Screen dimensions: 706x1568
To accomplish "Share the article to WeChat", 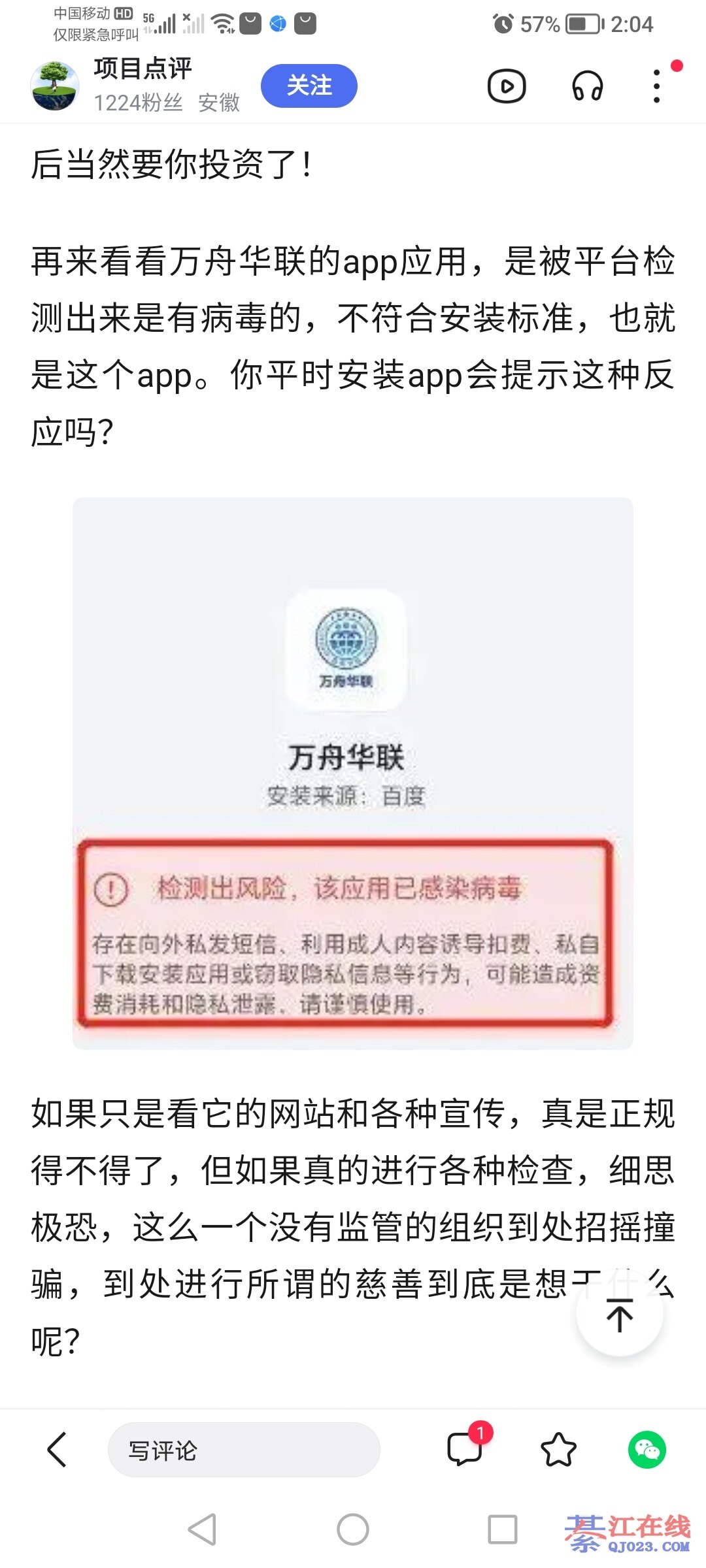I will [647, 1450].
